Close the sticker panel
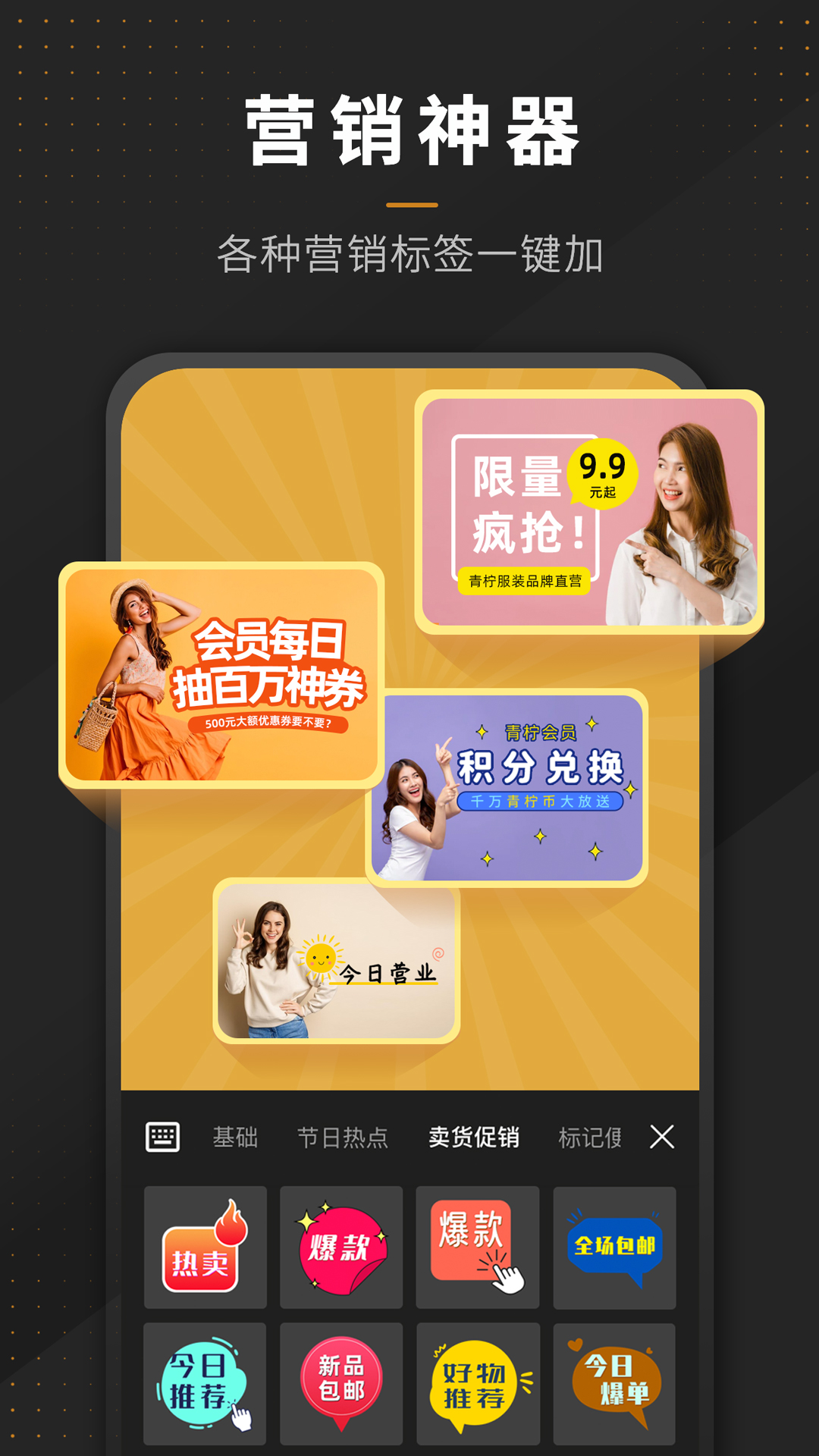This screenshot has height=1456, width=819. click(x=662, y=1136)
